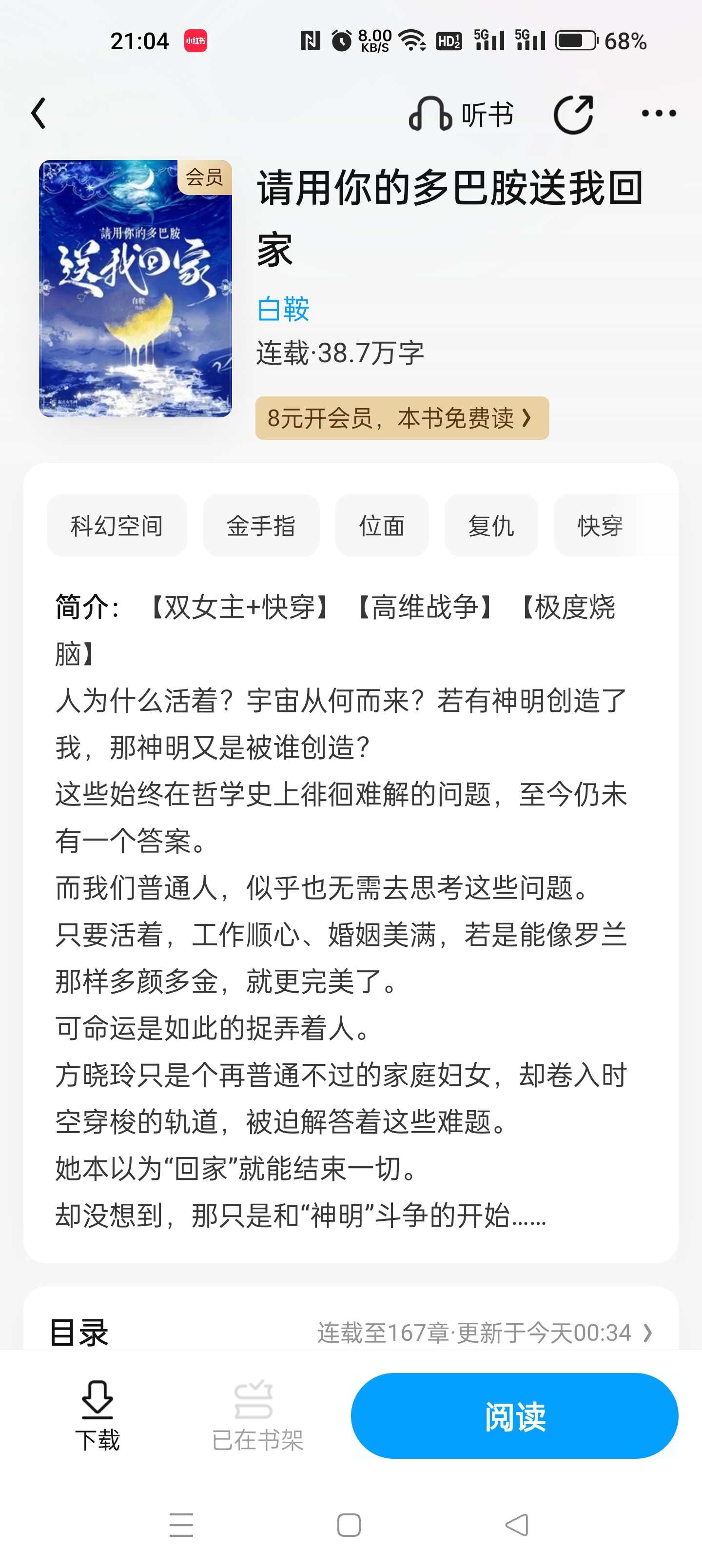The image size is (702, 1568).
Task: Tap the 8元开会员 membership banner
Action: click(x=402, y=418)
